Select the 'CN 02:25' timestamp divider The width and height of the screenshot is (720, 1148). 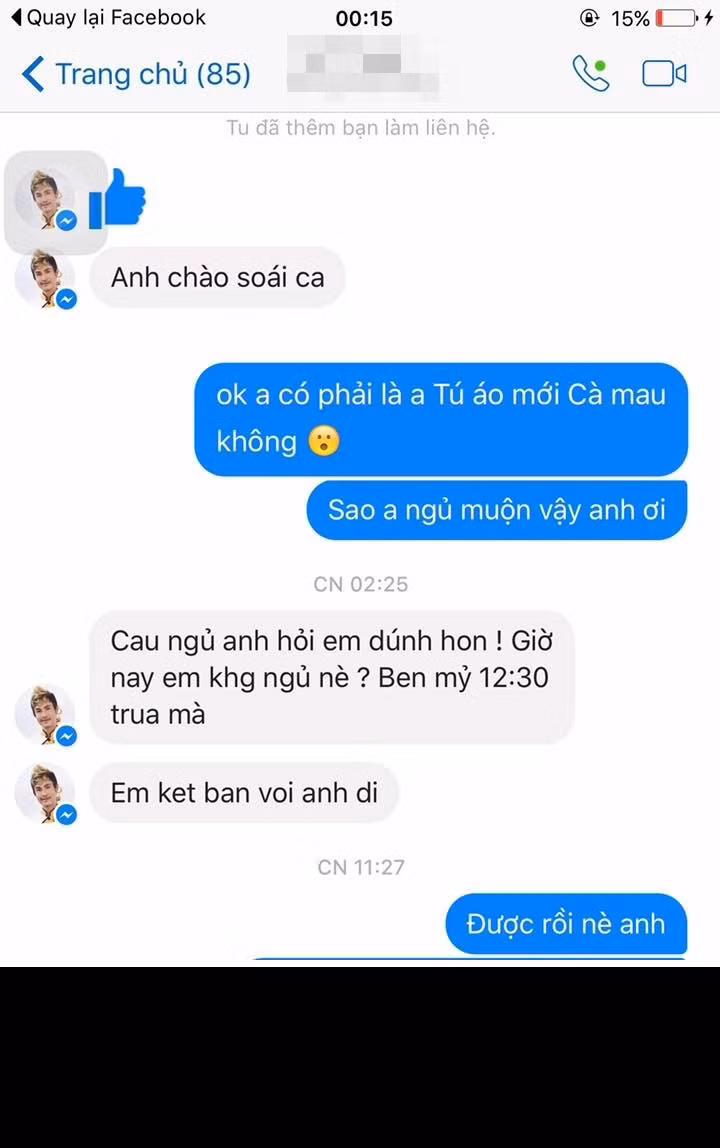pos(358,583)
